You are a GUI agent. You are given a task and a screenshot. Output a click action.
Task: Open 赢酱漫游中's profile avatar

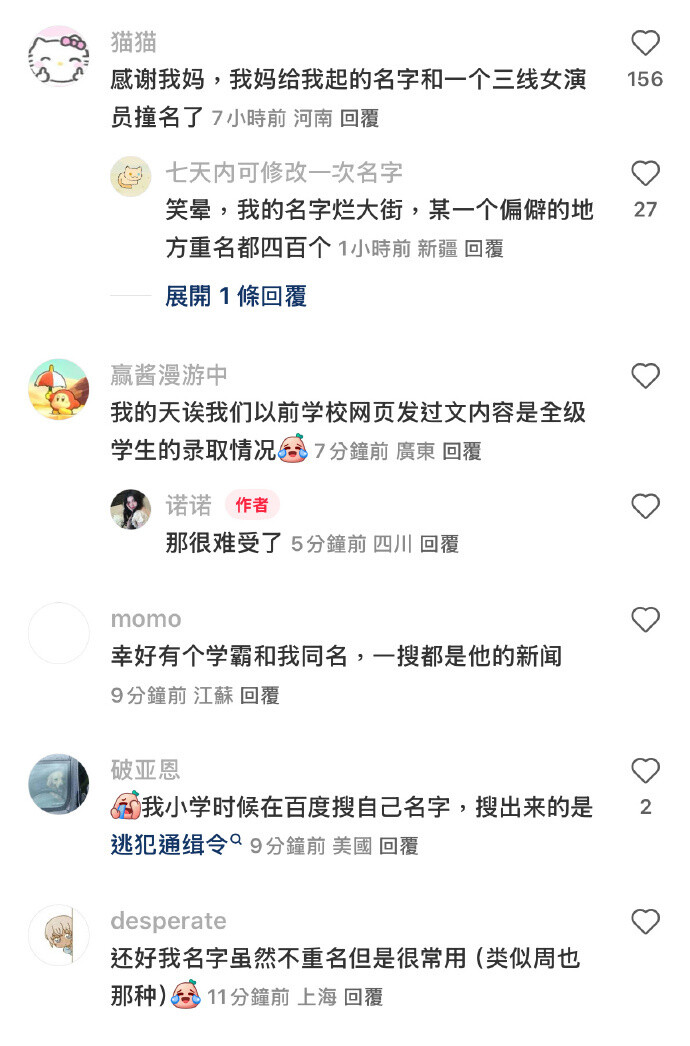tap(58, 389)
